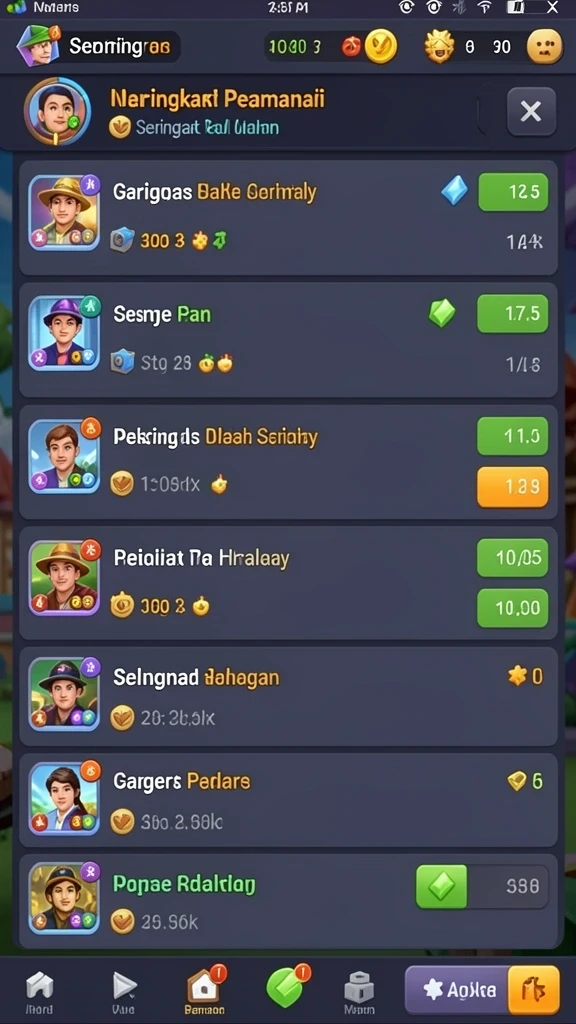This screenshot has width=576, height=1024.
Task: Open the green gem tab
Action: pos(286,987)
